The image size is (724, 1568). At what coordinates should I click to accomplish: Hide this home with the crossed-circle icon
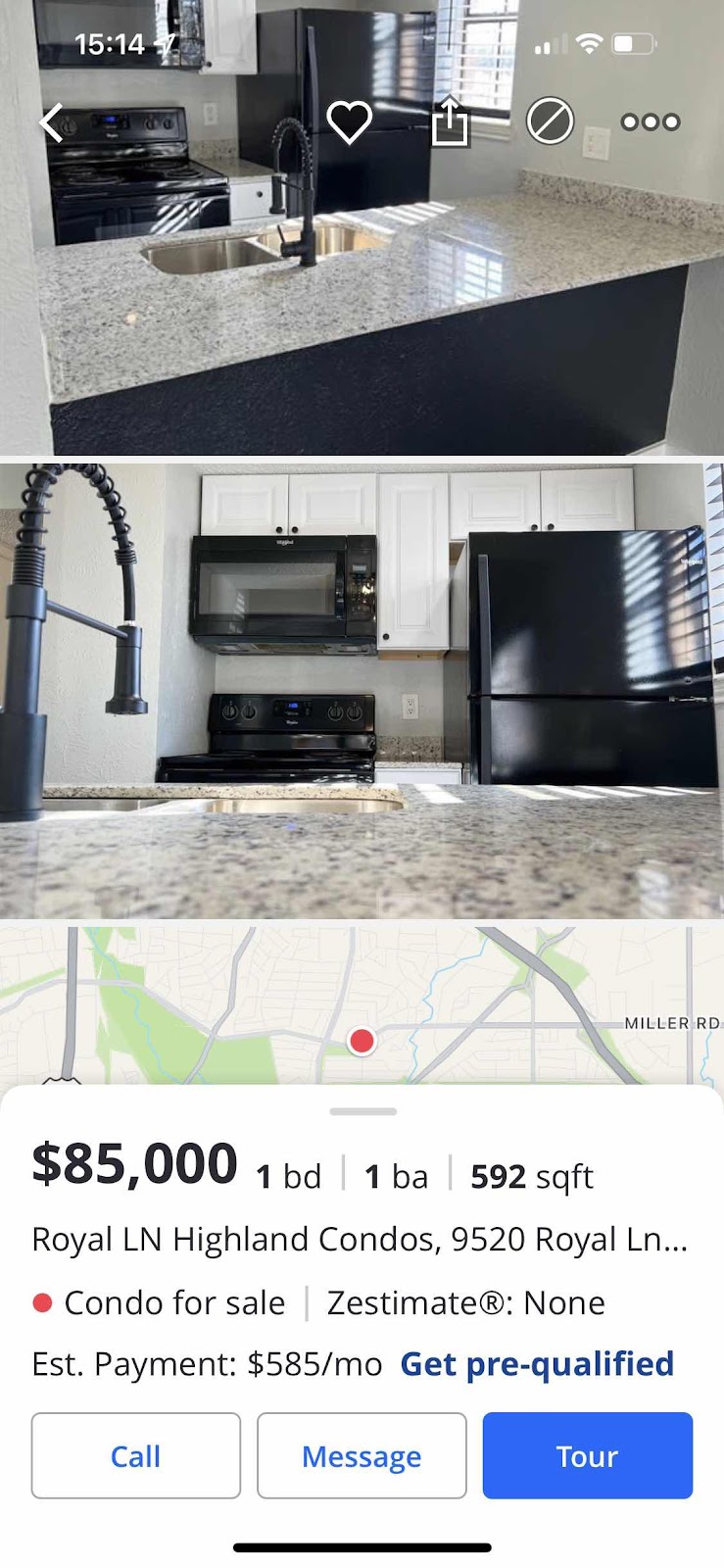[x=550, y=122]
